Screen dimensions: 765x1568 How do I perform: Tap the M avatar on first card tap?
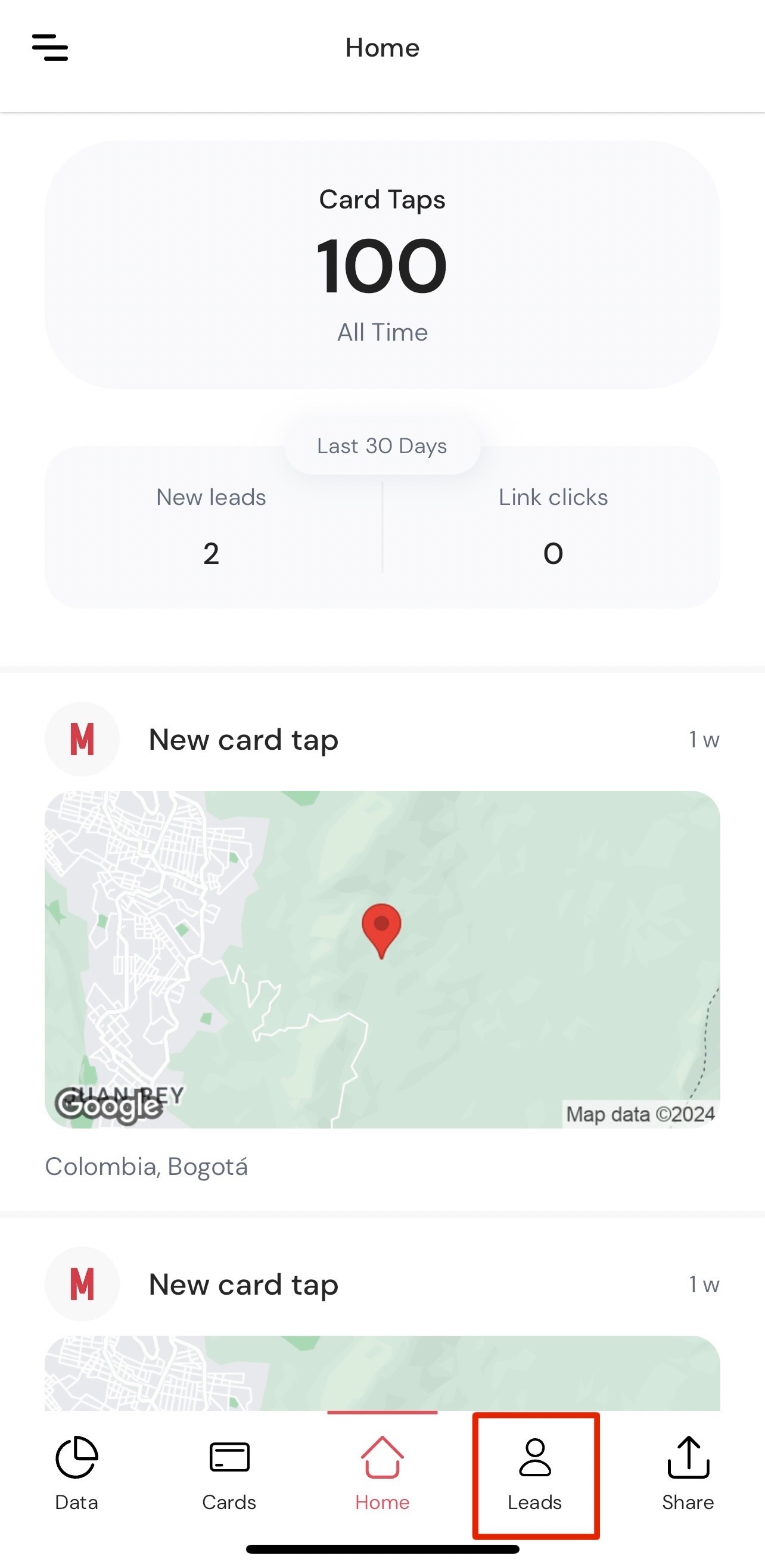click(82, 738)
